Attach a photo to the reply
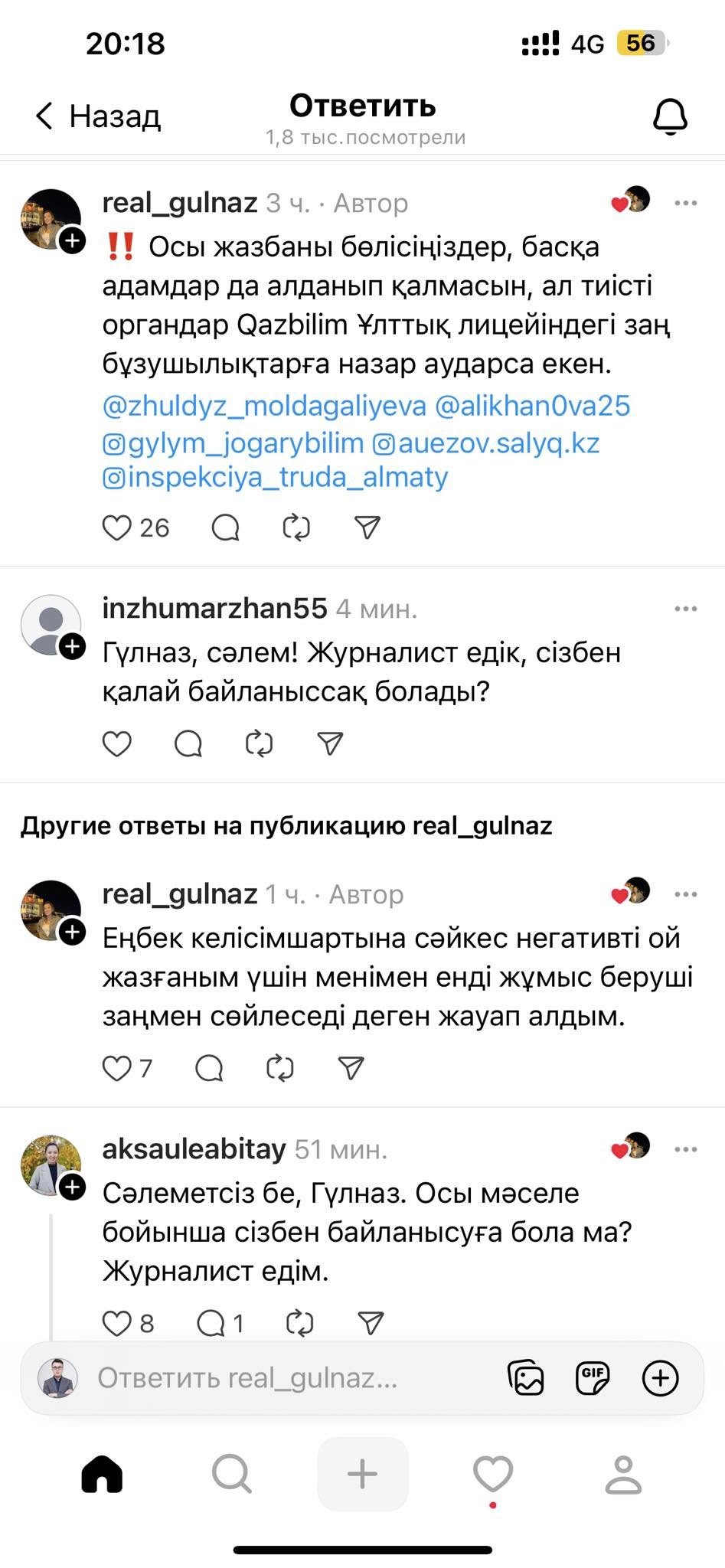 click(526, 1378)
